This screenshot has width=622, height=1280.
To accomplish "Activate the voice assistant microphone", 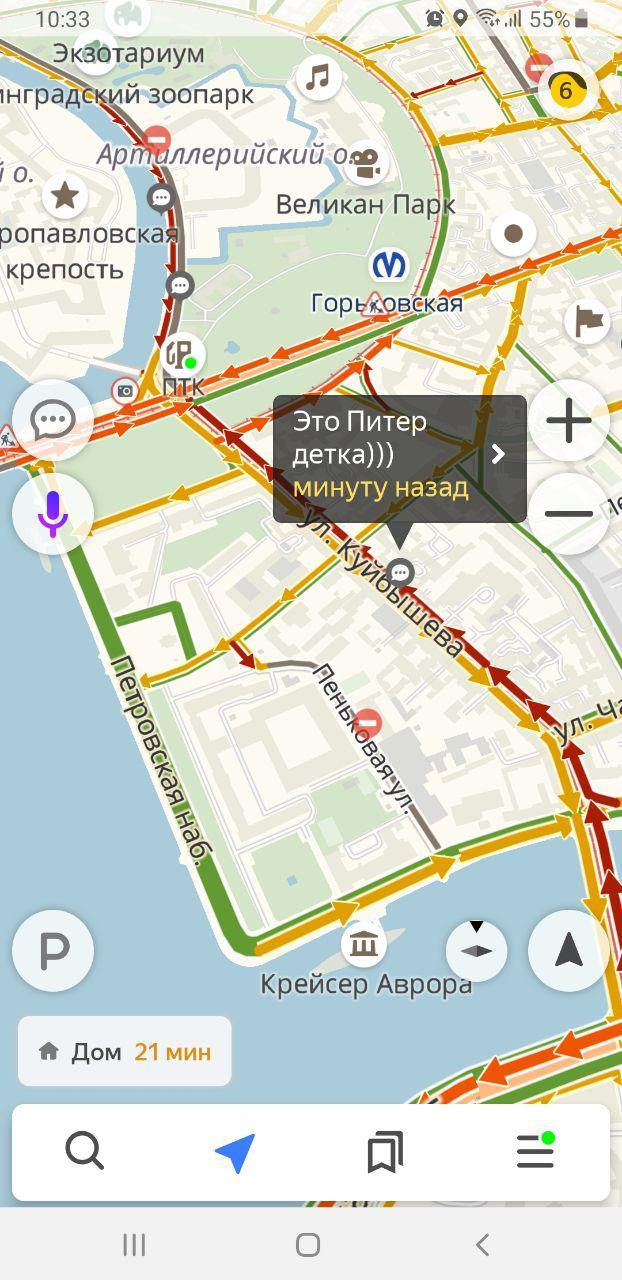I will click(53, 514).
